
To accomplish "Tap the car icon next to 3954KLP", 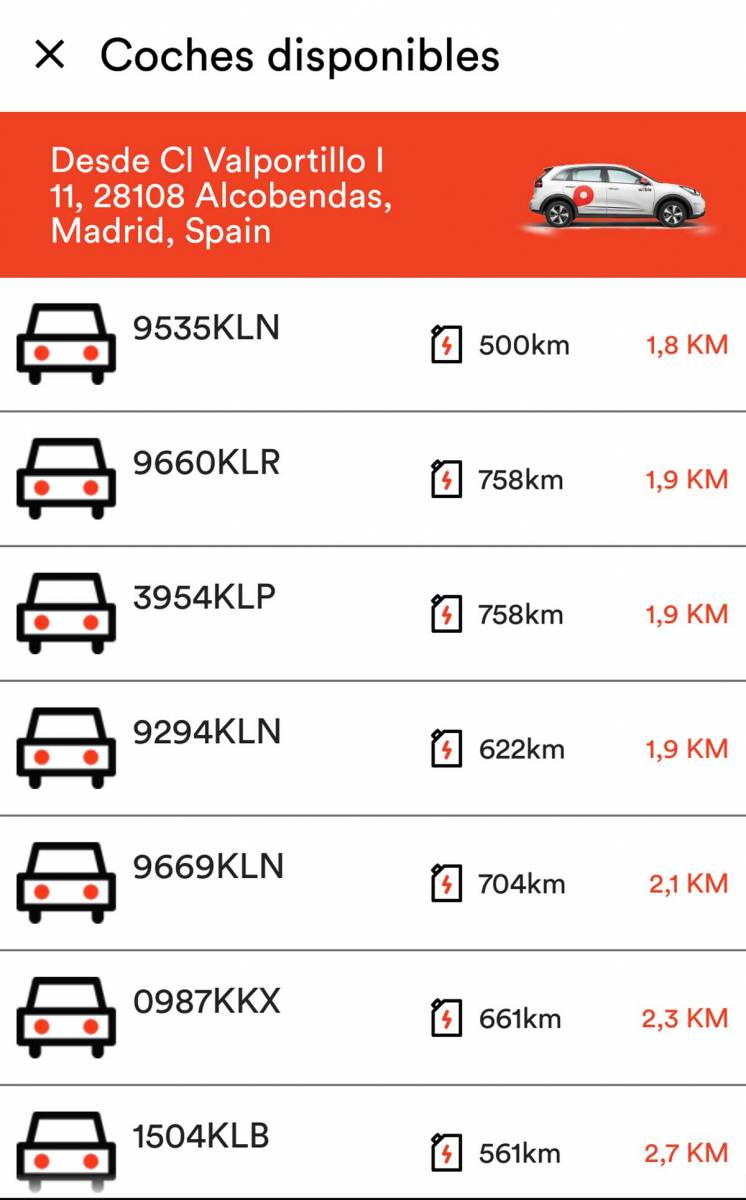I will pyautogui.click(x=65, y=612).
